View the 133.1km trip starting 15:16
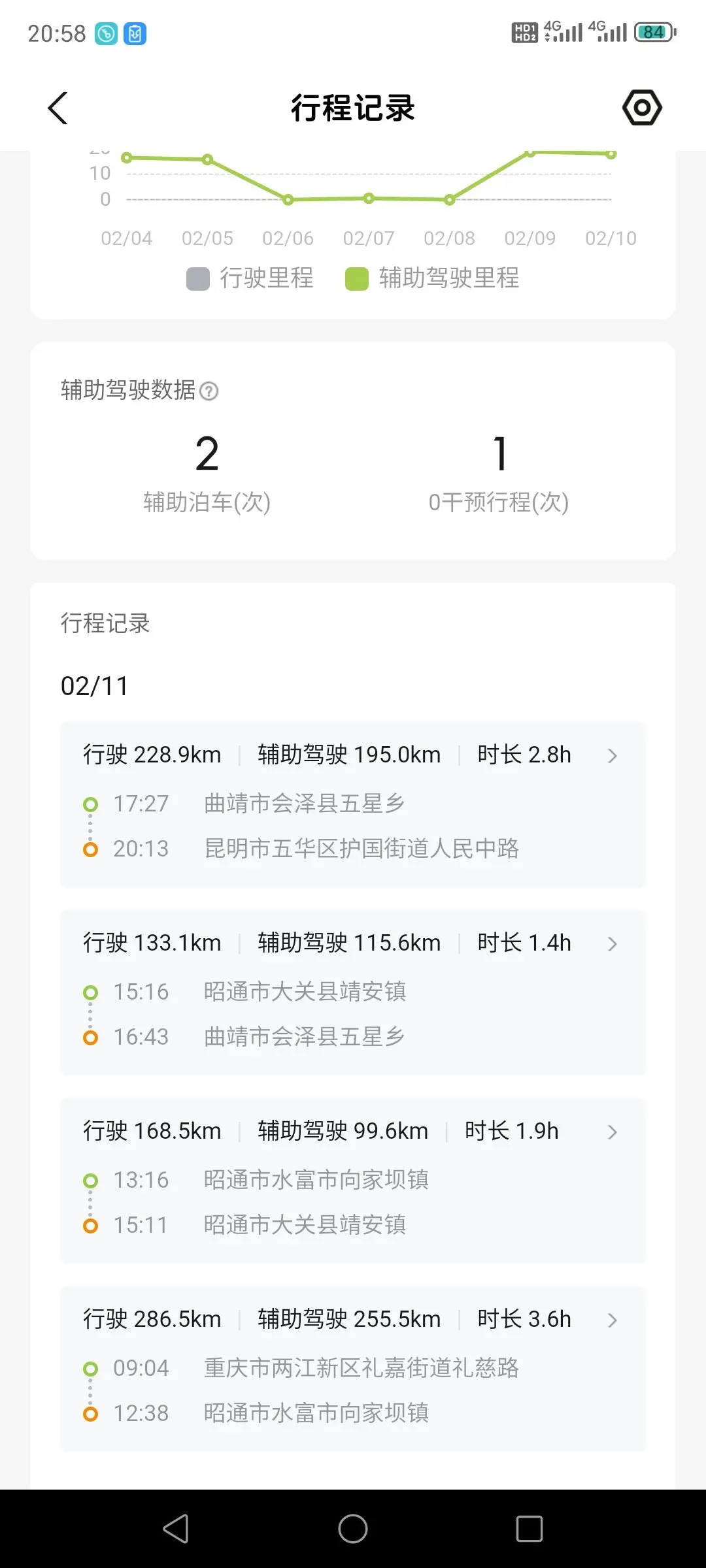 [352, 992]
